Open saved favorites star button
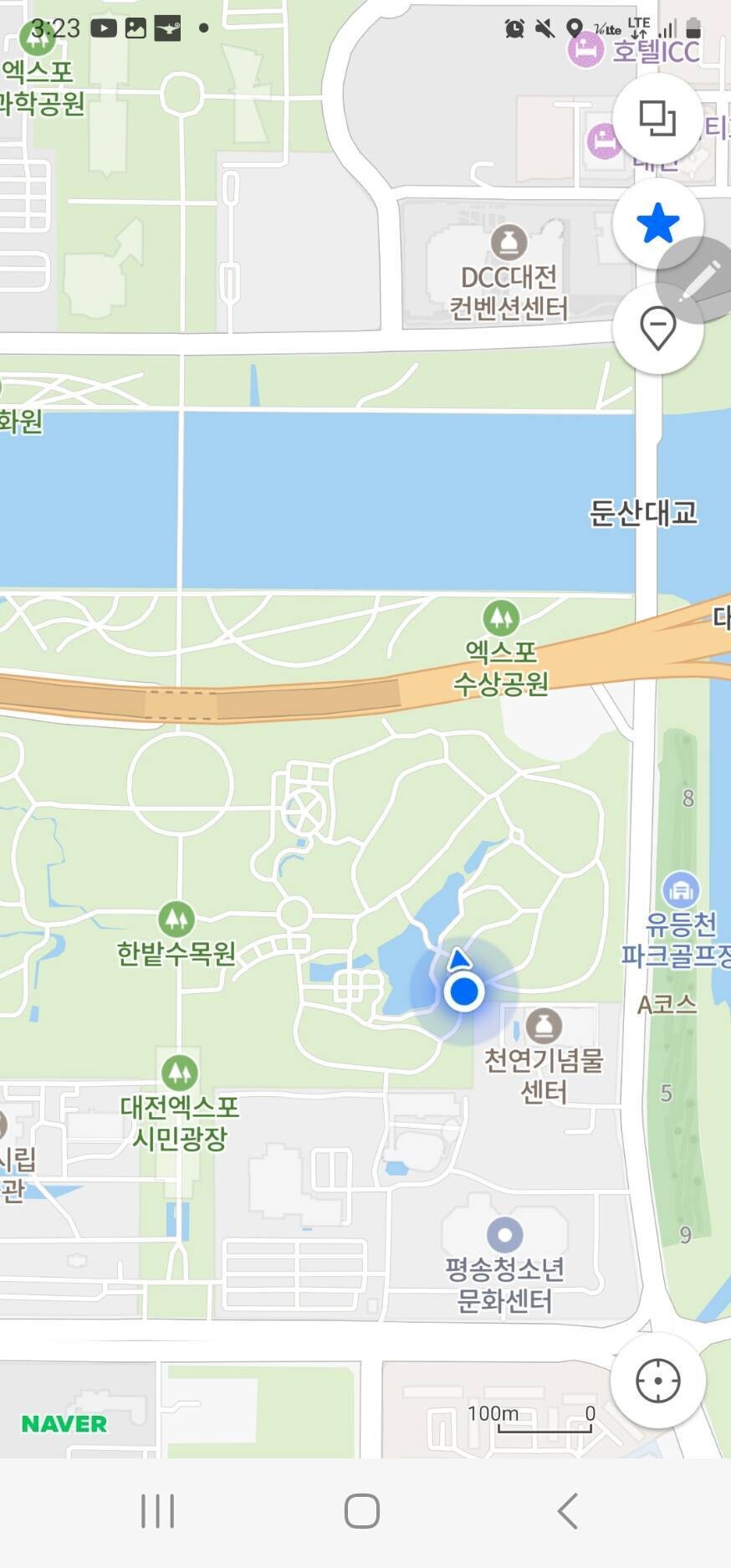 [657, 223]
